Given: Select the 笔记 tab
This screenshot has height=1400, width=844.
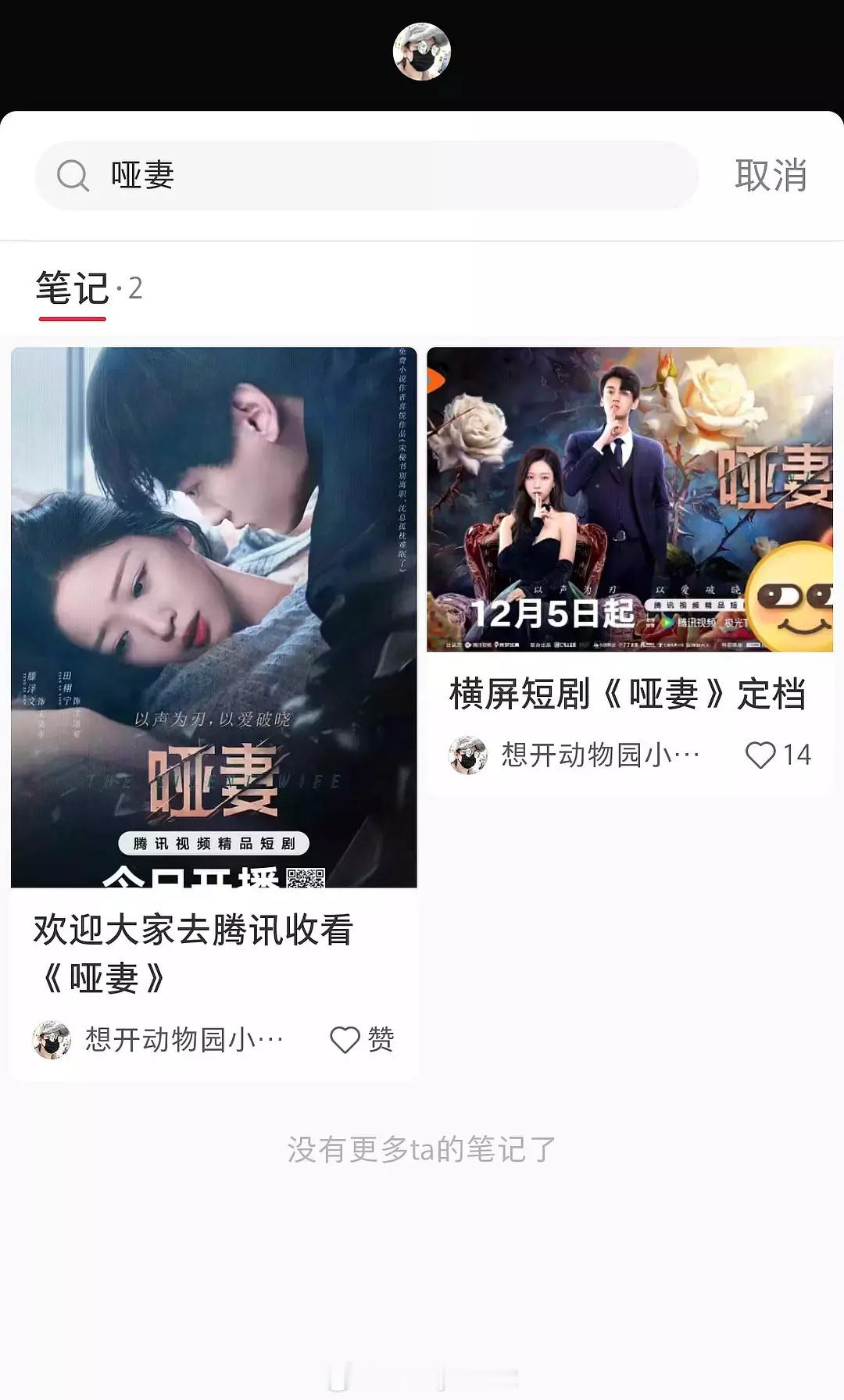Looking at the screenshot, I should coord(73,288).
